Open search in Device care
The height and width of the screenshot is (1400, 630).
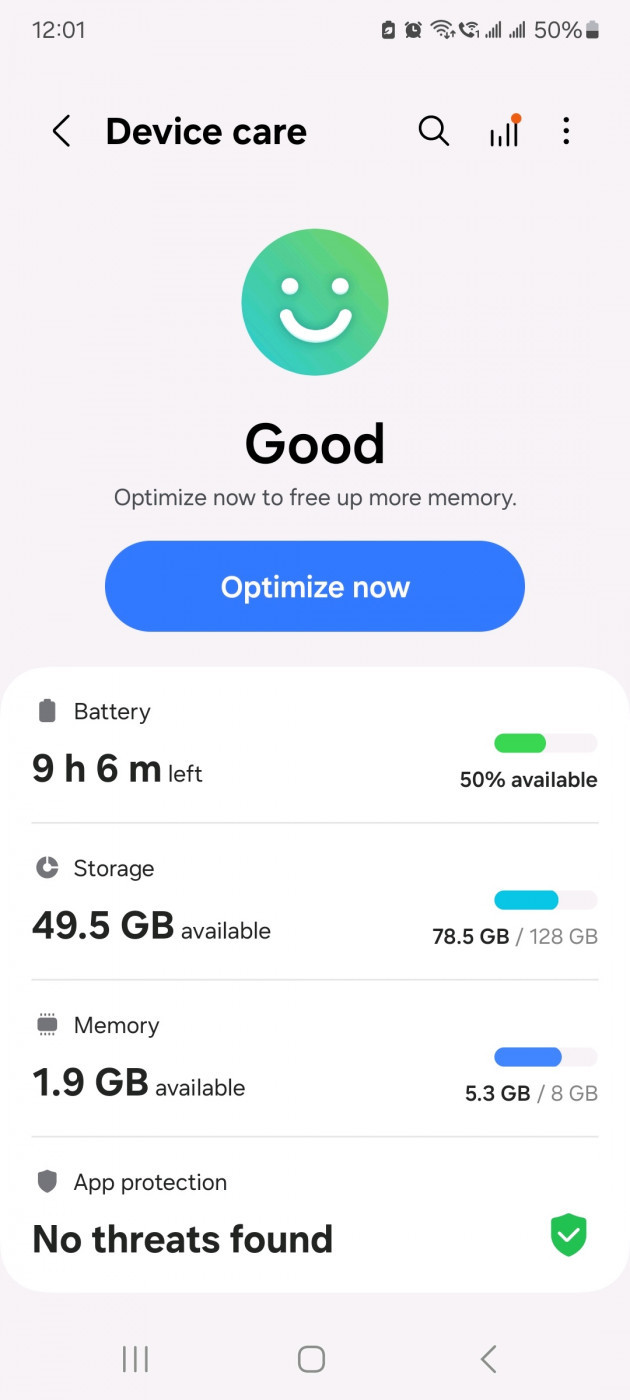coord(433,131)
